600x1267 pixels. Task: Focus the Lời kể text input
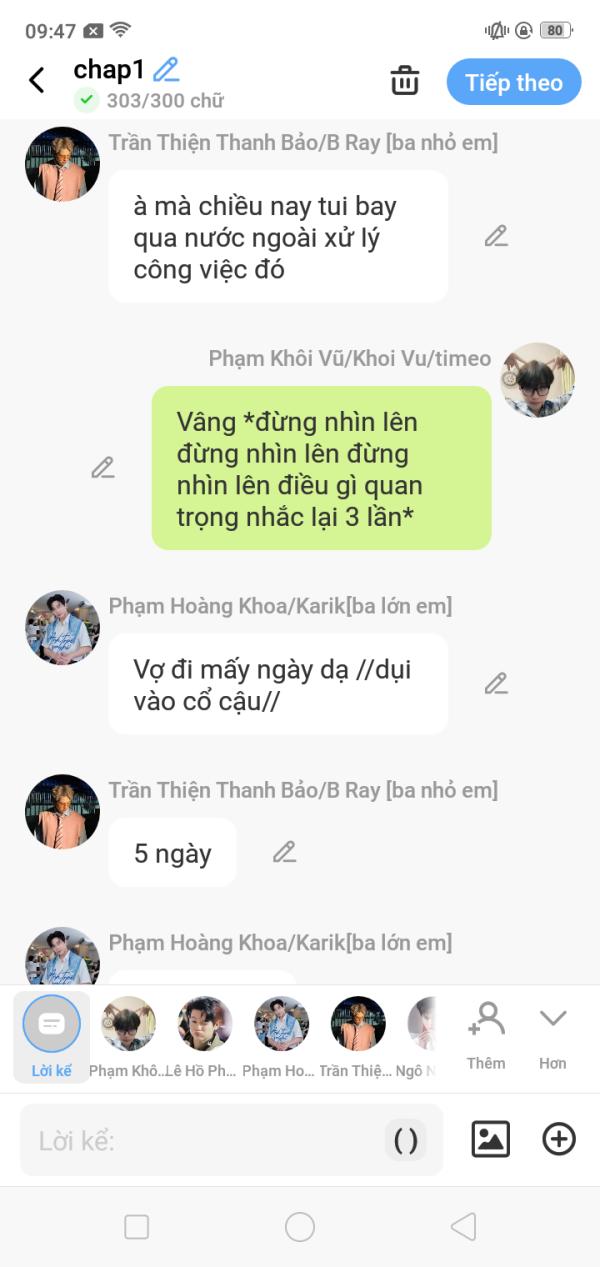pyautogui.click(x=203, y=1140)
